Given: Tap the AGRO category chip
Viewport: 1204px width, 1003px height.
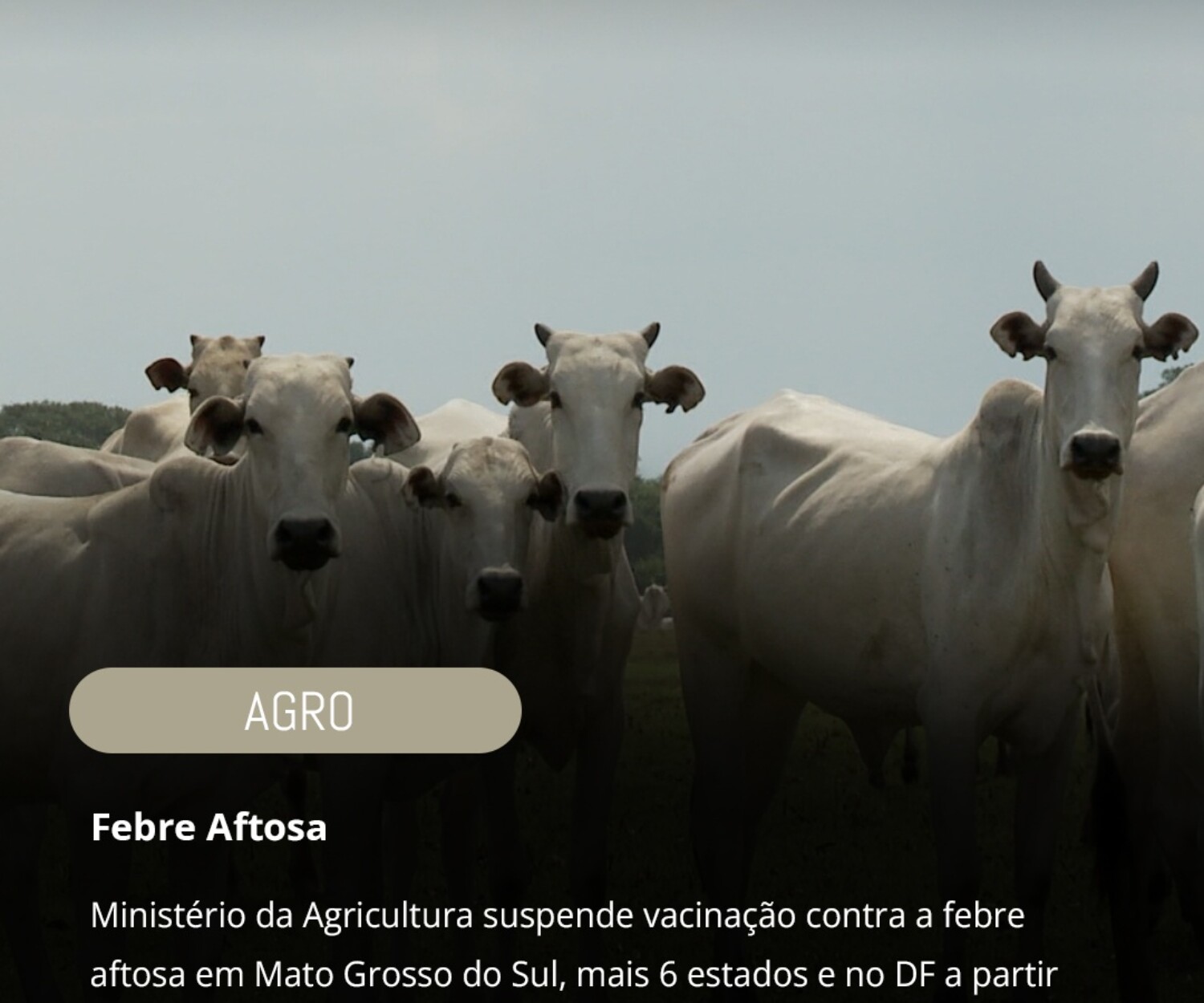Looking at the screenshot, I should click(x=295, y=710).
